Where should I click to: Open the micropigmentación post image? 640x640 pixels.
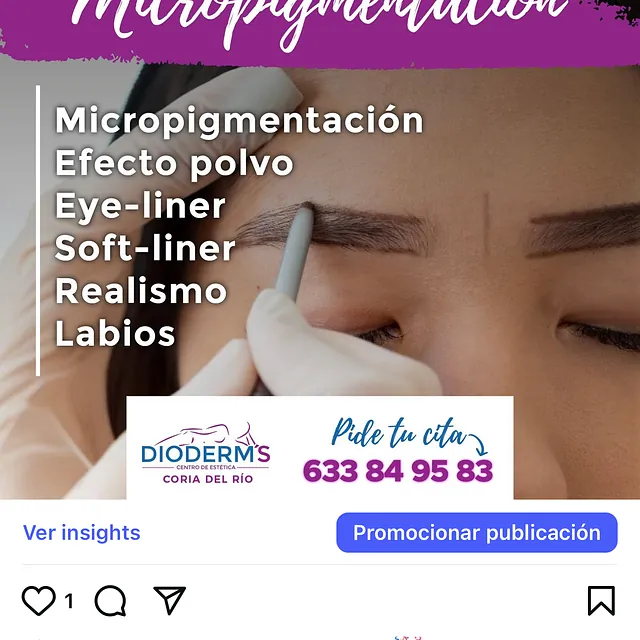(320, 250)
